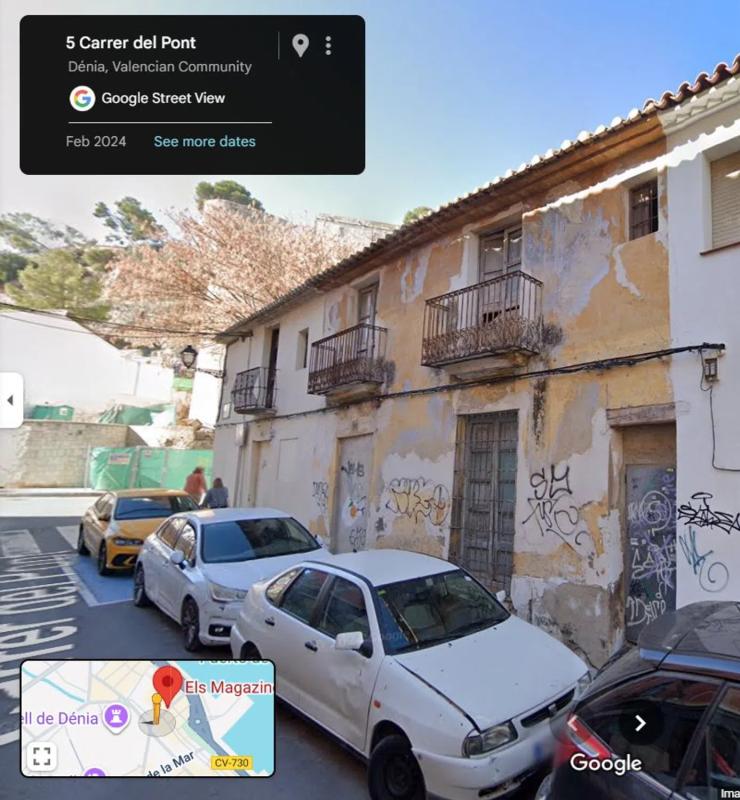Tap the See more dates link
The image size is (740, 800).
tap(204, 141)
